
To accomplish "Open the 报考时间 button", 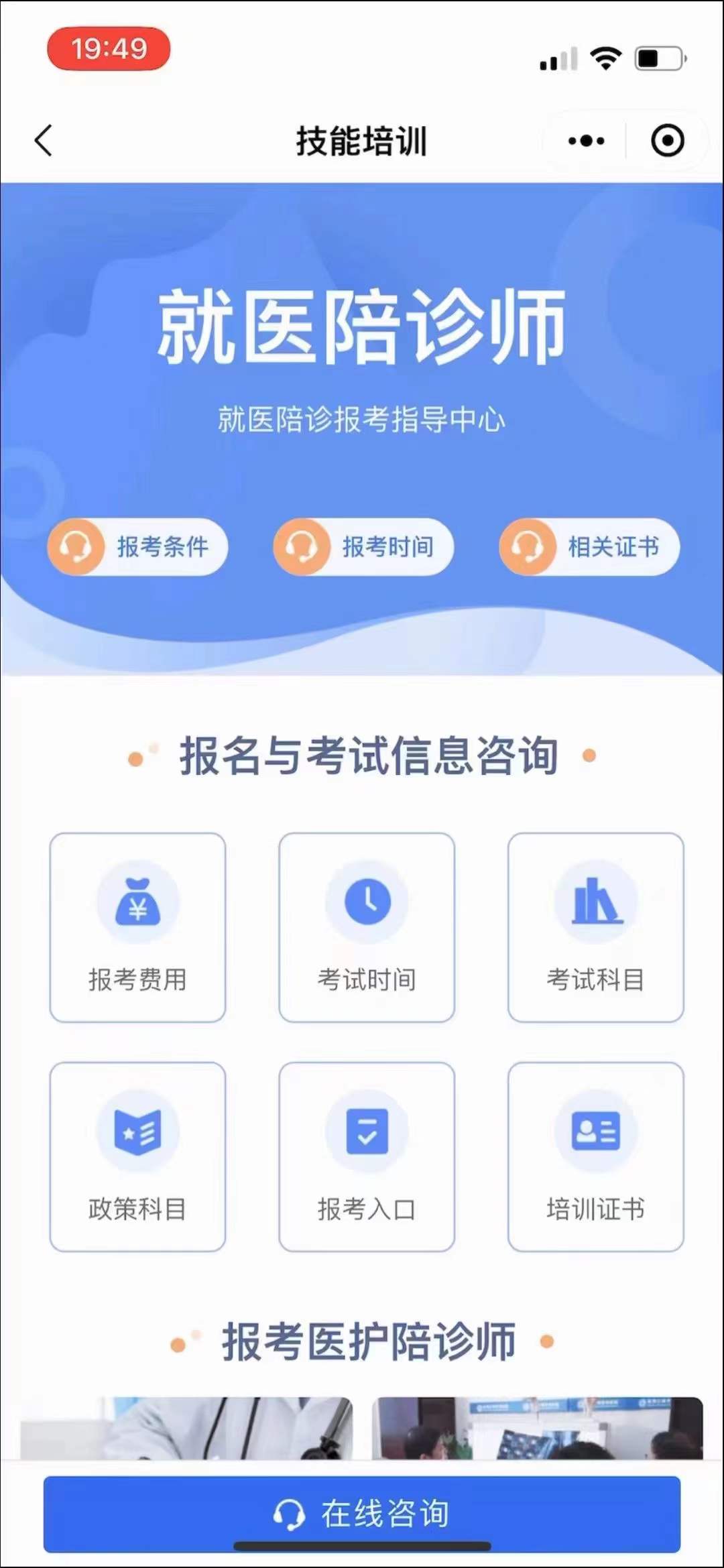I will (x=364, y=547).
